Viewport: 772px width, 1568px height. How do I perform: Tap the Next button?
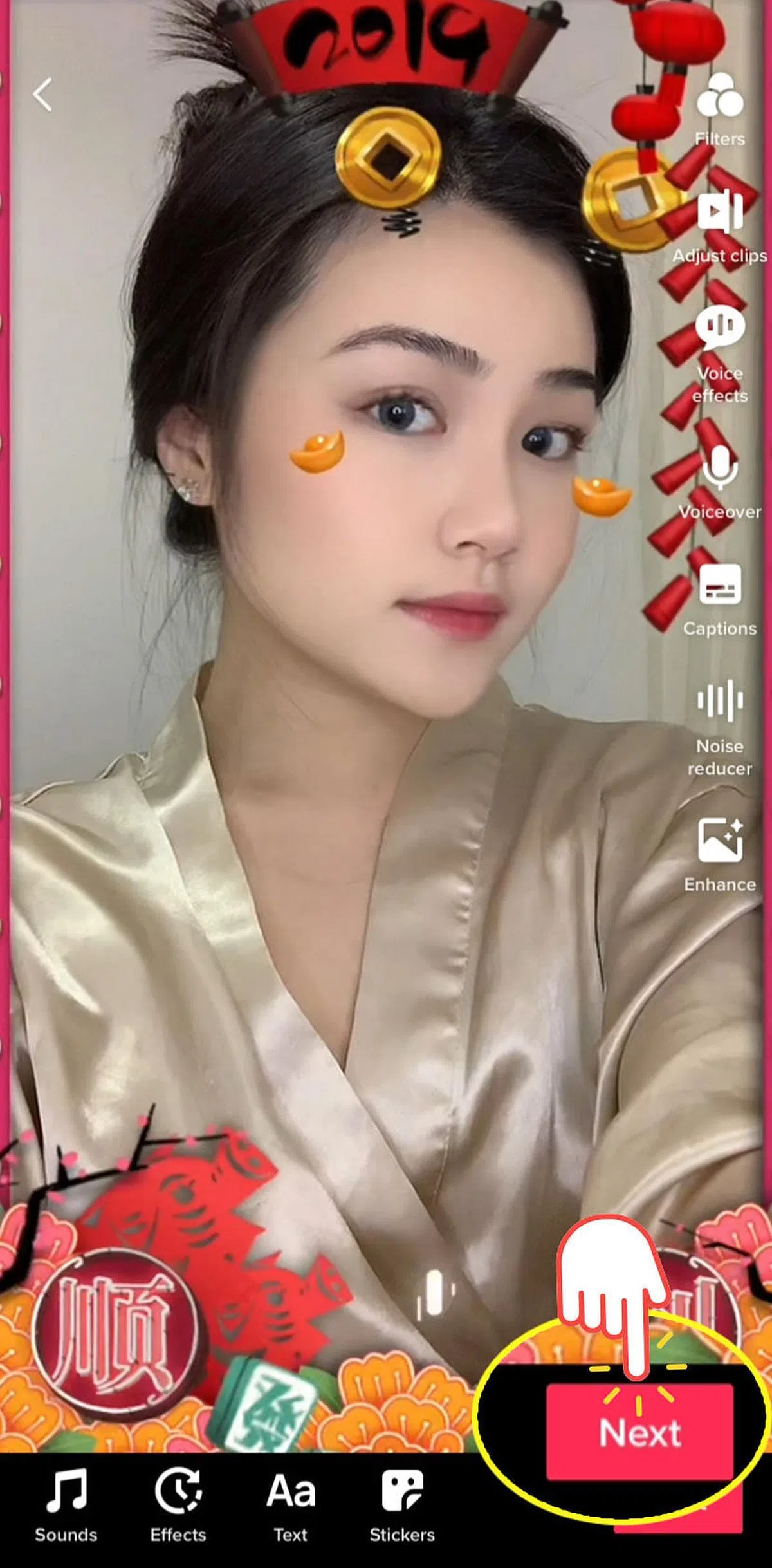tap(639, 1433)
